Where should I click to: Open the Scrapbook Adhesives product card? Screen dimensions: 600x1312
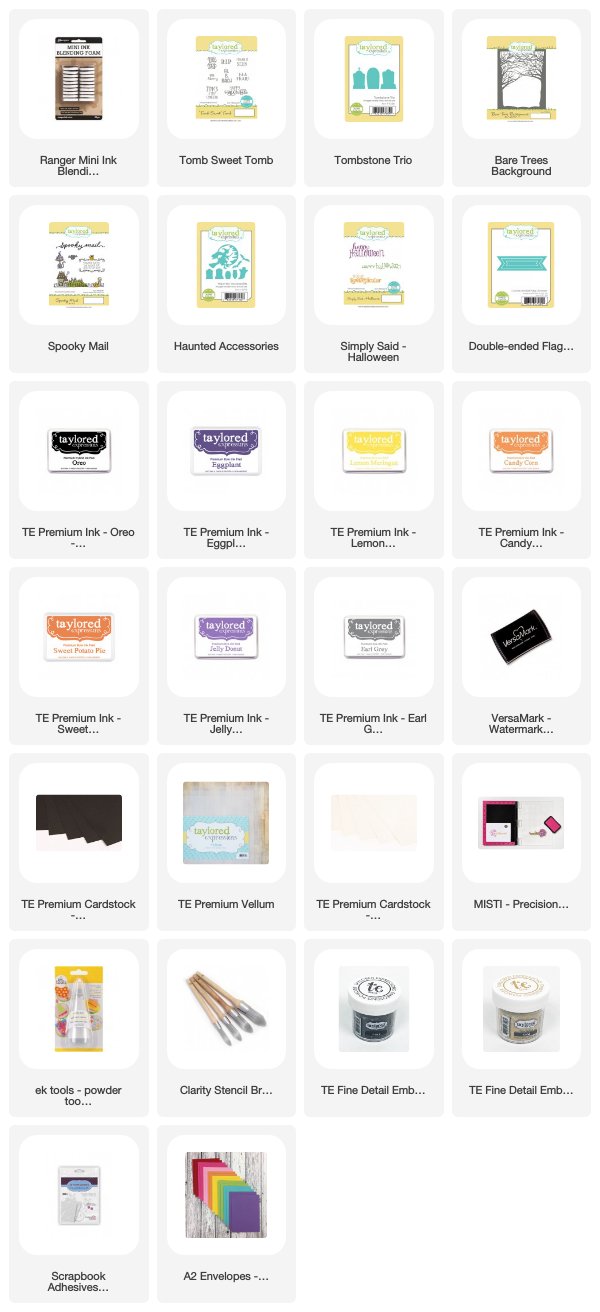(78, 1213)
